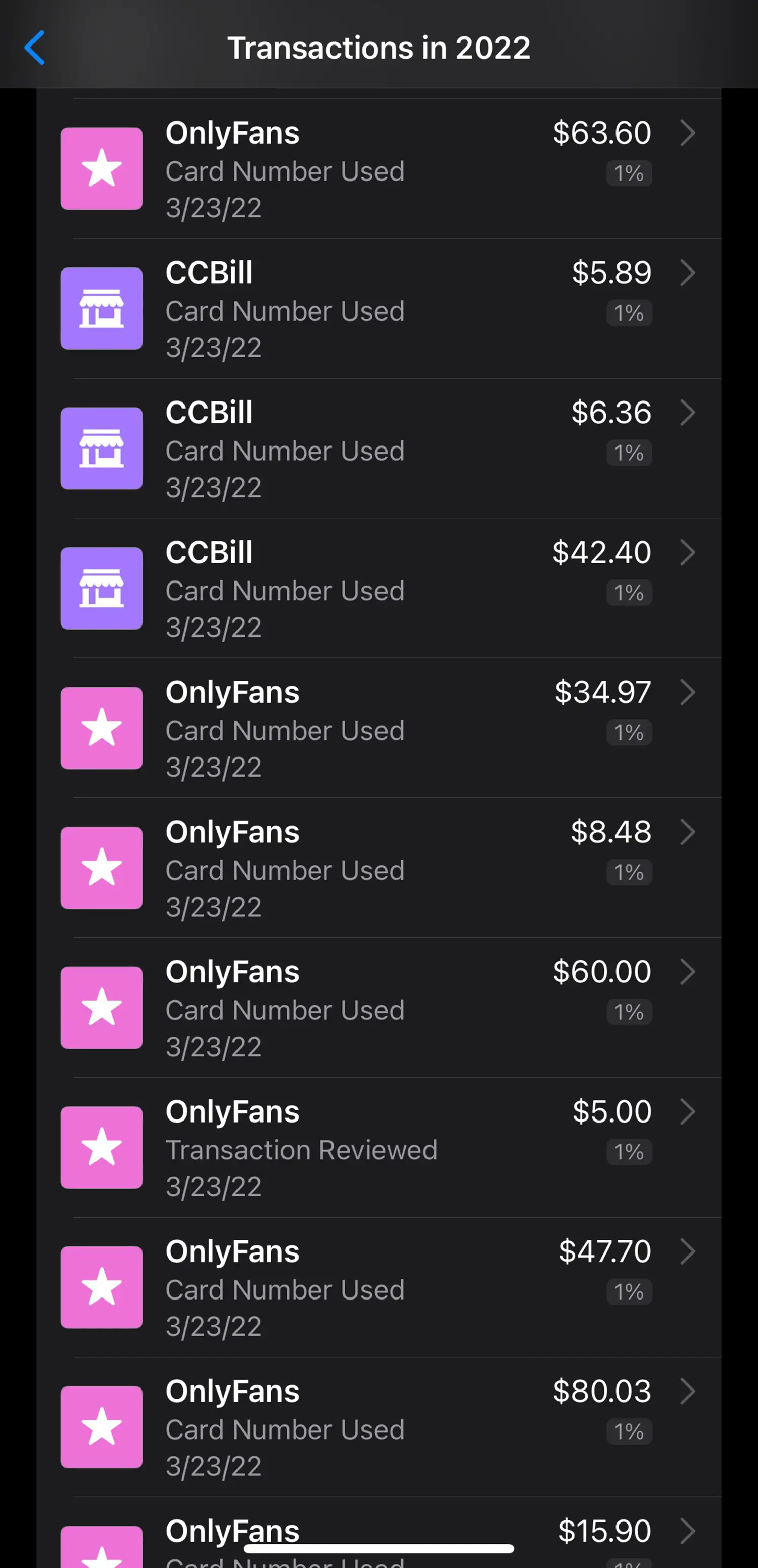
Task: Open the $60.00 OnlyFans transaction
Action: pyautogui.click(x=378, y=1008)
